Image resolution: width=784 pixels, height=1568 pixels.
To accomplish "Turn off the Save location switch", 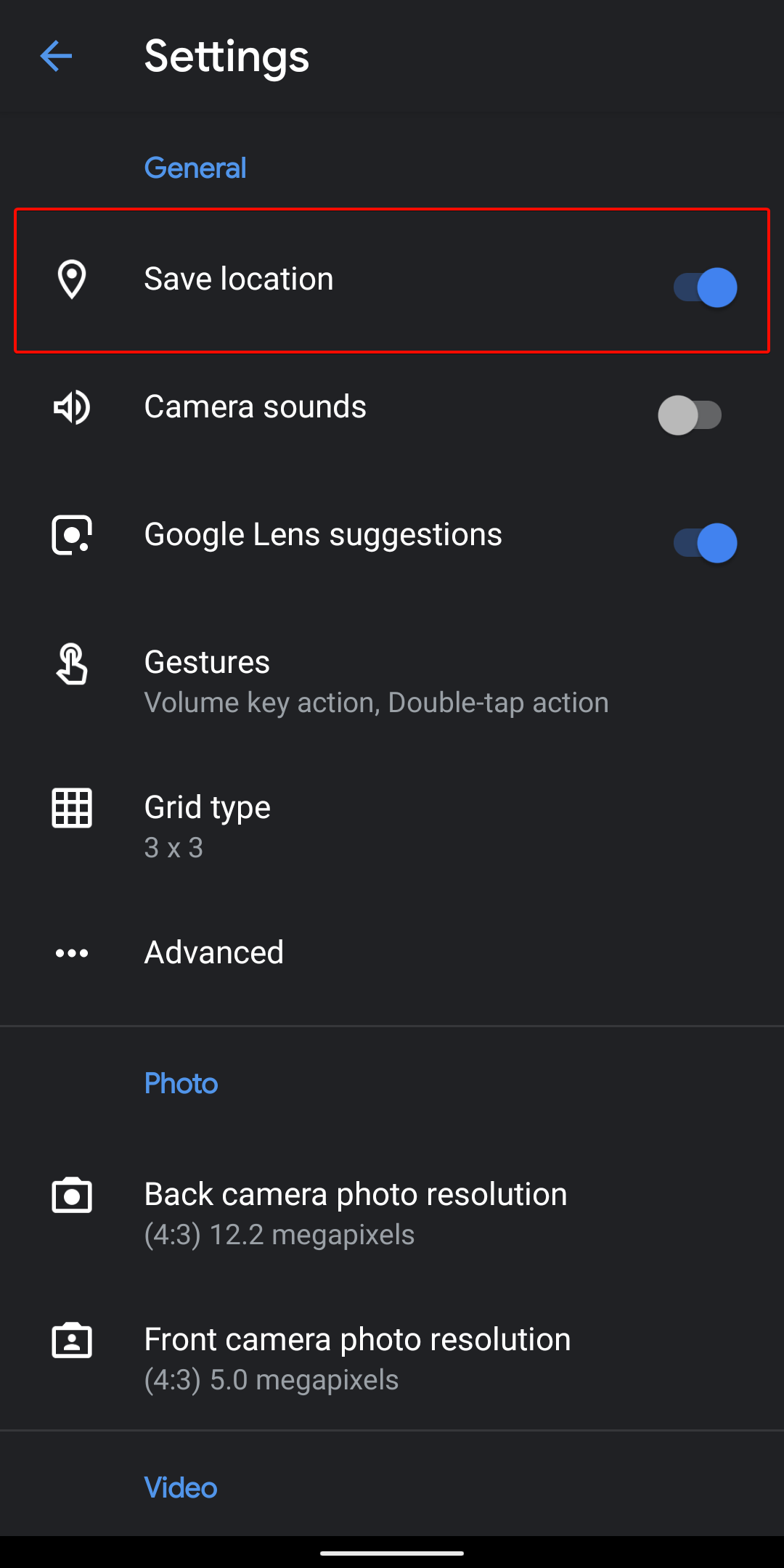I will point(705,287).
